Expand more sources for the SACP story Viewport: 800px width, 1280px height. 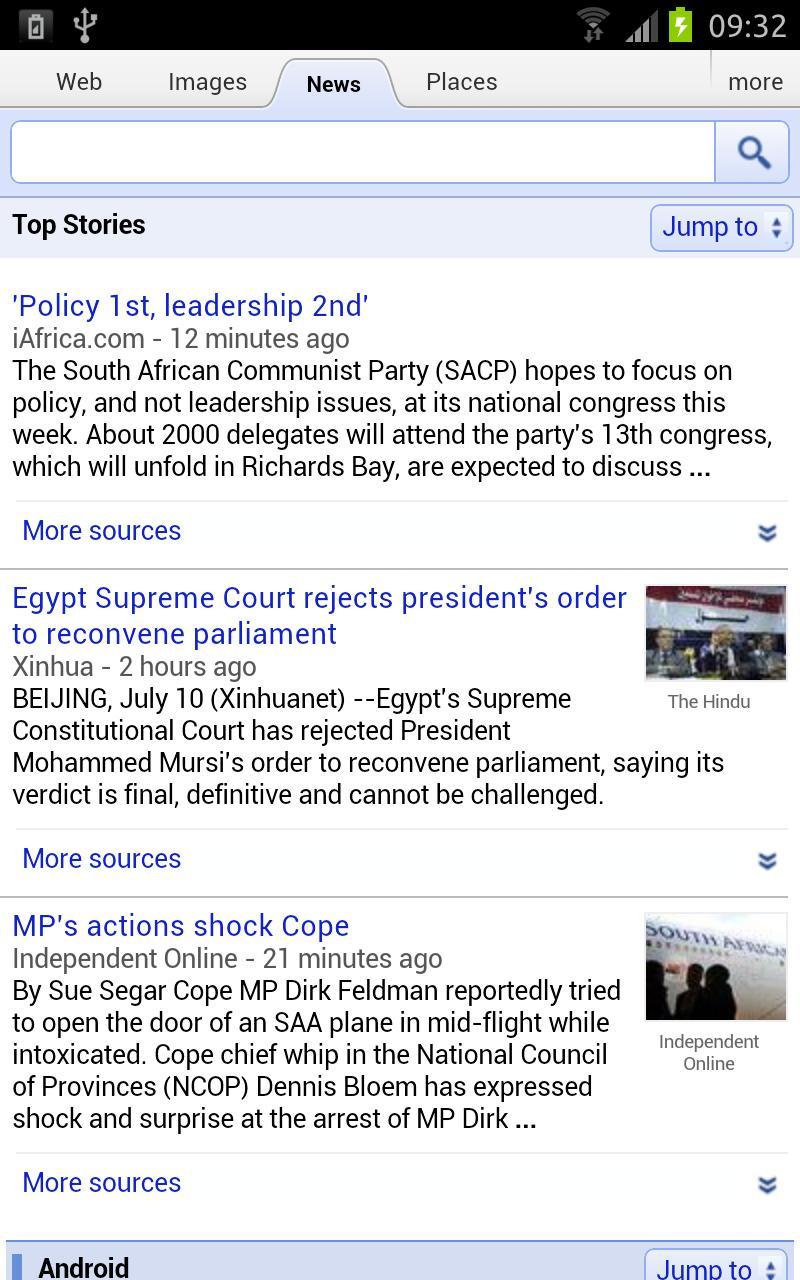[102, 531]
